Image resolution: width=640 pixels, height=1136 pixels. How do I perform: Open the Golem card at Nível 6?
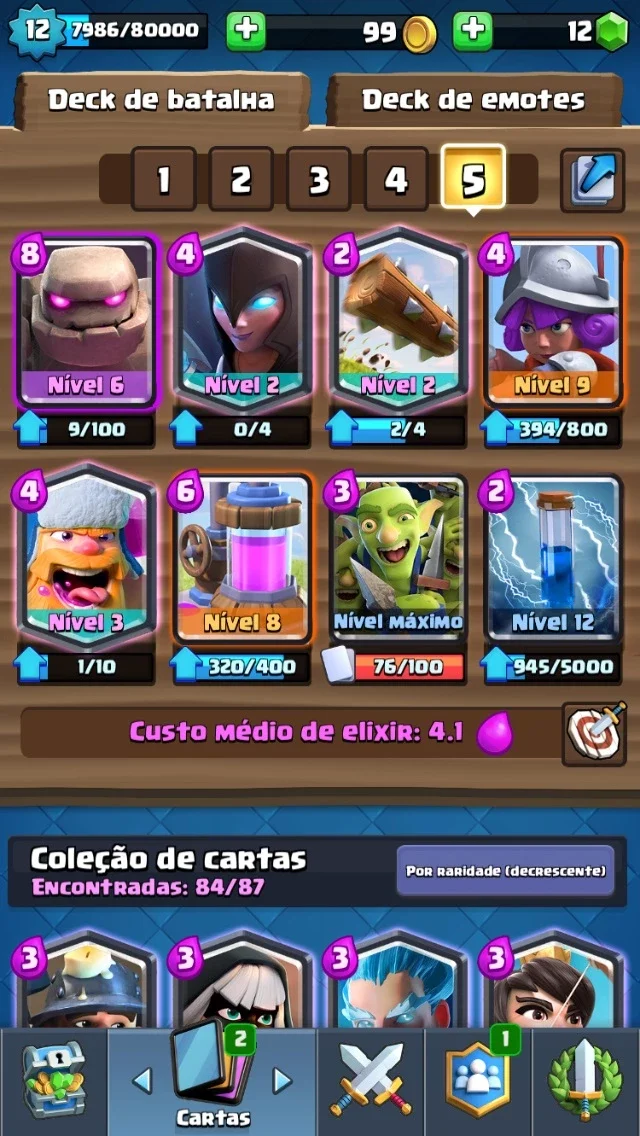[x=86, y=322]
